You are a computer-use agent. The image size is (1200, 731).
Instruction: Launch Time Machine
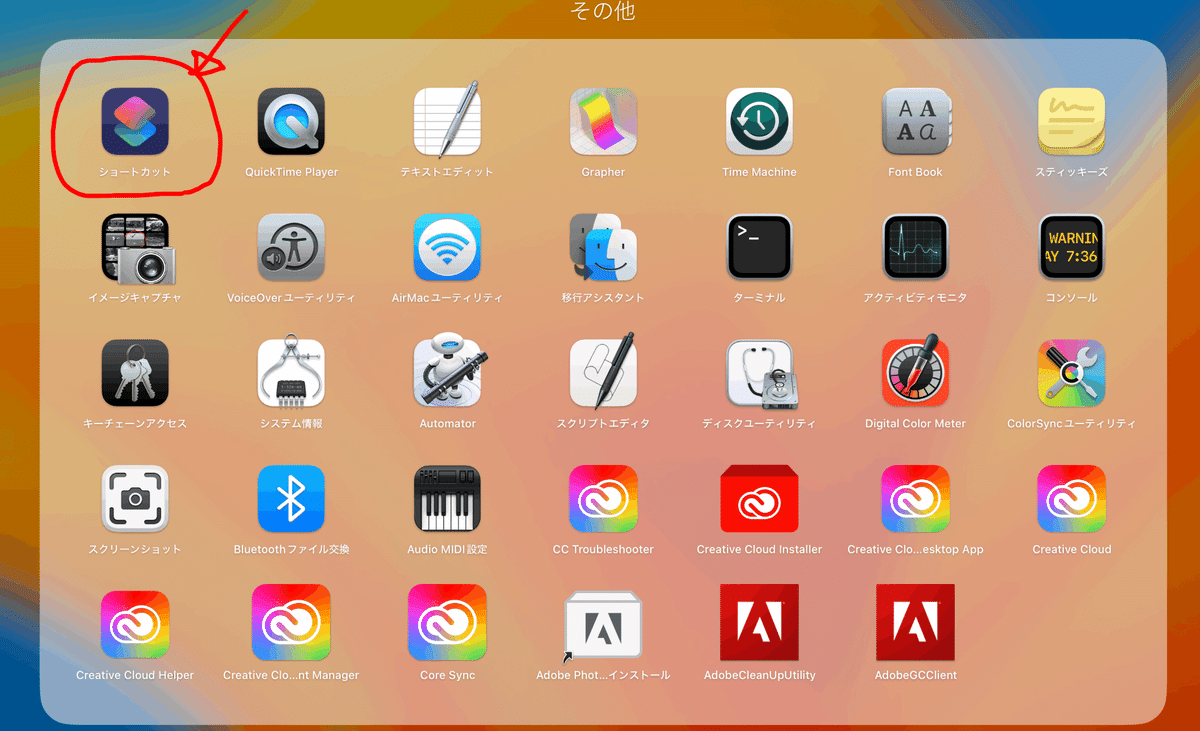point(759,122)
